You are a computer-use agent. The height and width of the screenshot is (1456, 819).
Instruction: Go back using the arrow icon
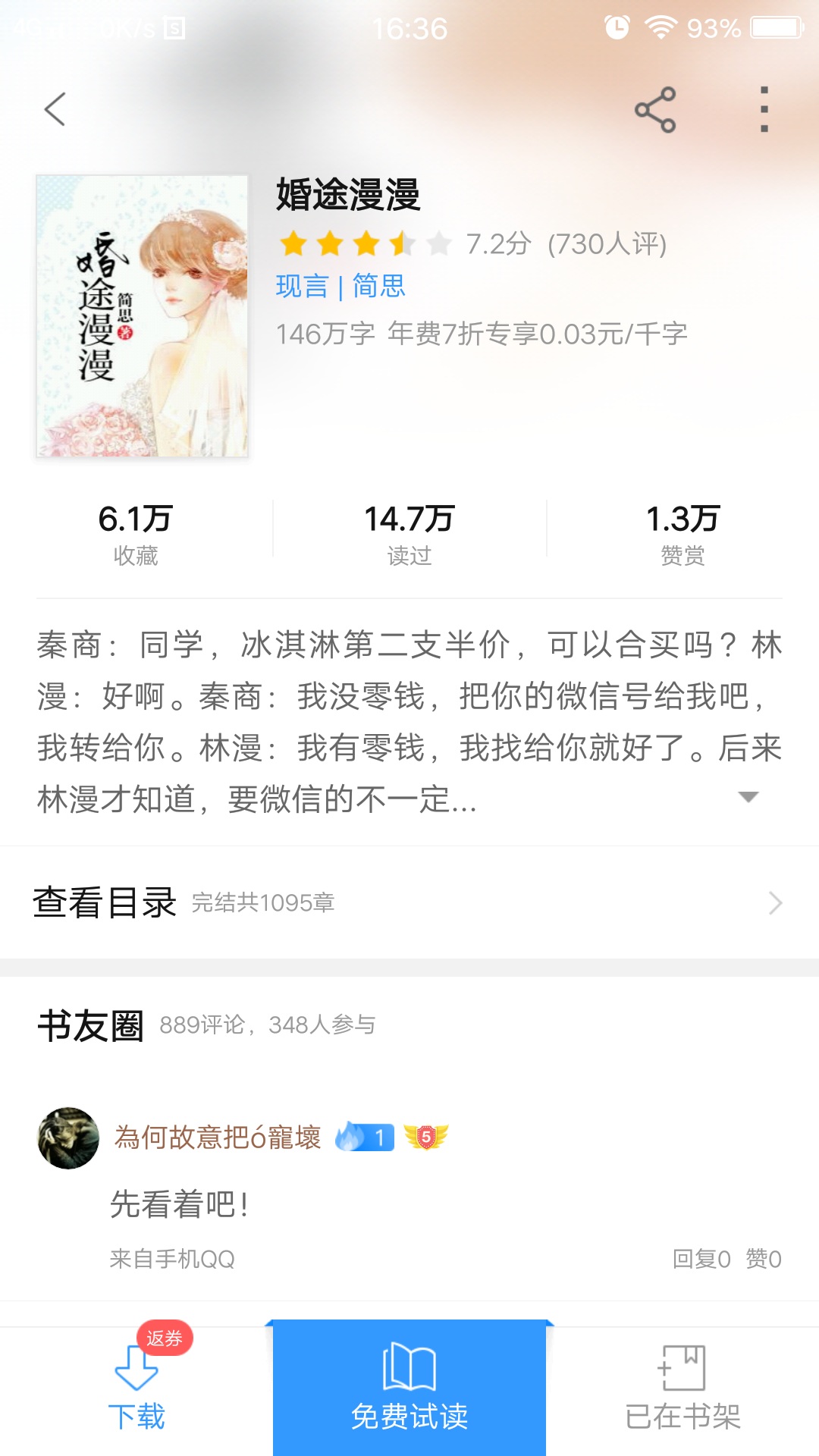point(55,109)
